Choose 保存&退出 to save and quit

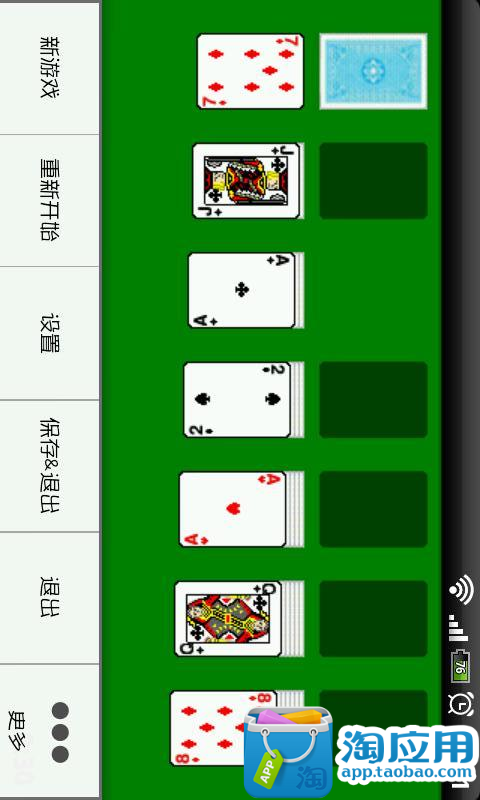[49, 466]
